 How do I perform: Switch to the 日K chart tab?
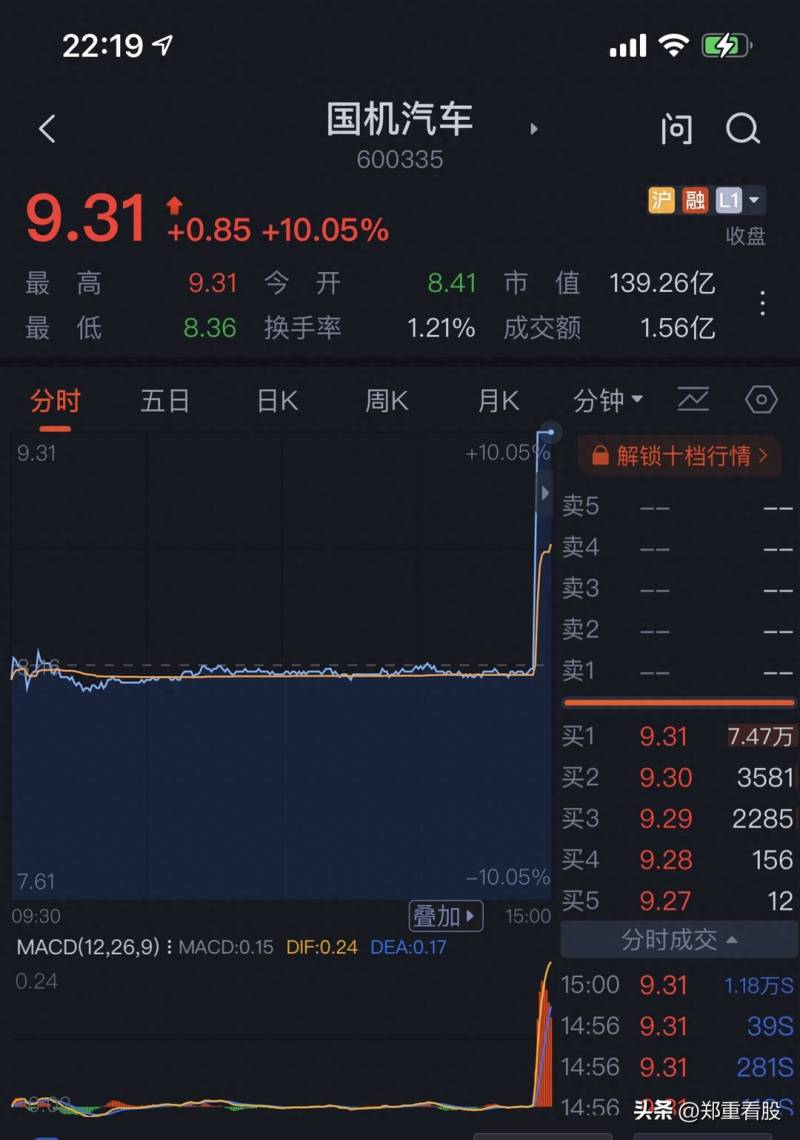(277, 402)
